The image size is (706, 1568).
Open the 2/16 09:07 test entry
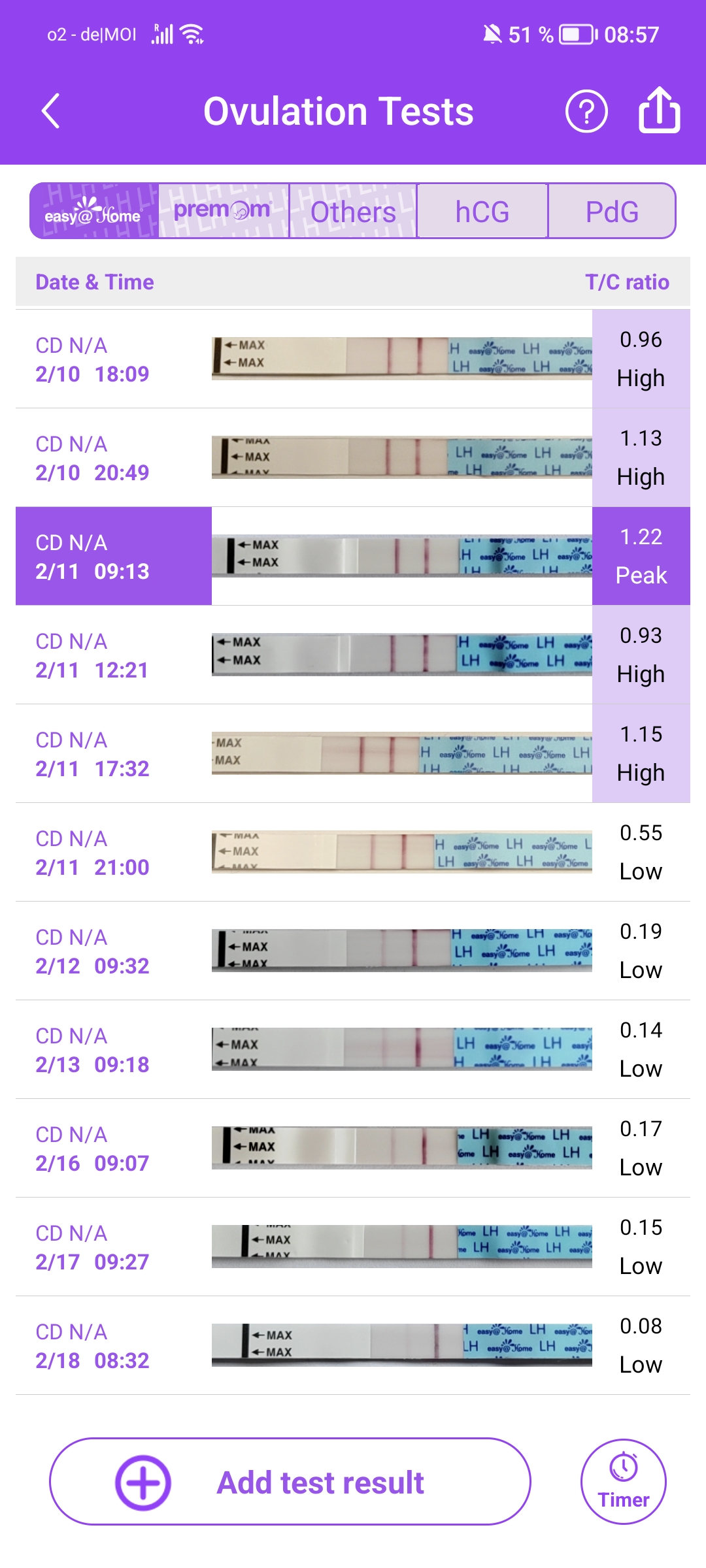coord(353,1148)
